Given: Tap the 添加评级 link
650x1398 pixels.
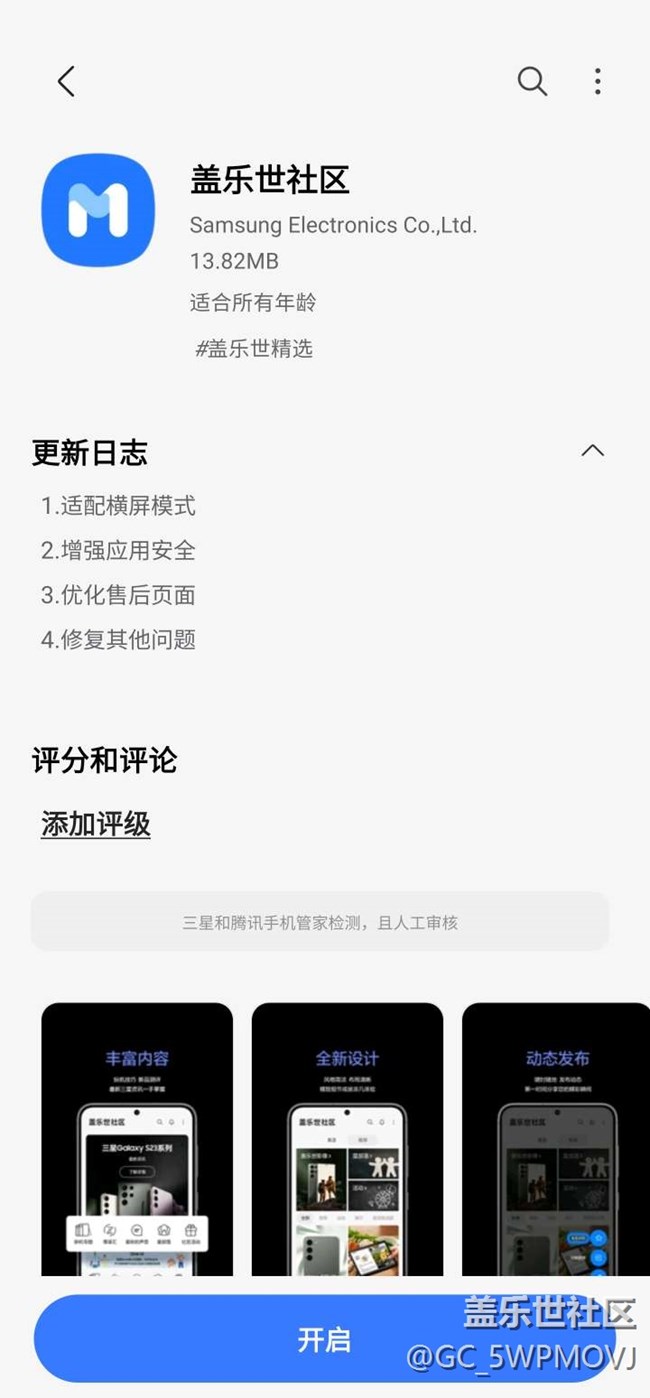Looking at the screenshot, I should tap(96, 825).
